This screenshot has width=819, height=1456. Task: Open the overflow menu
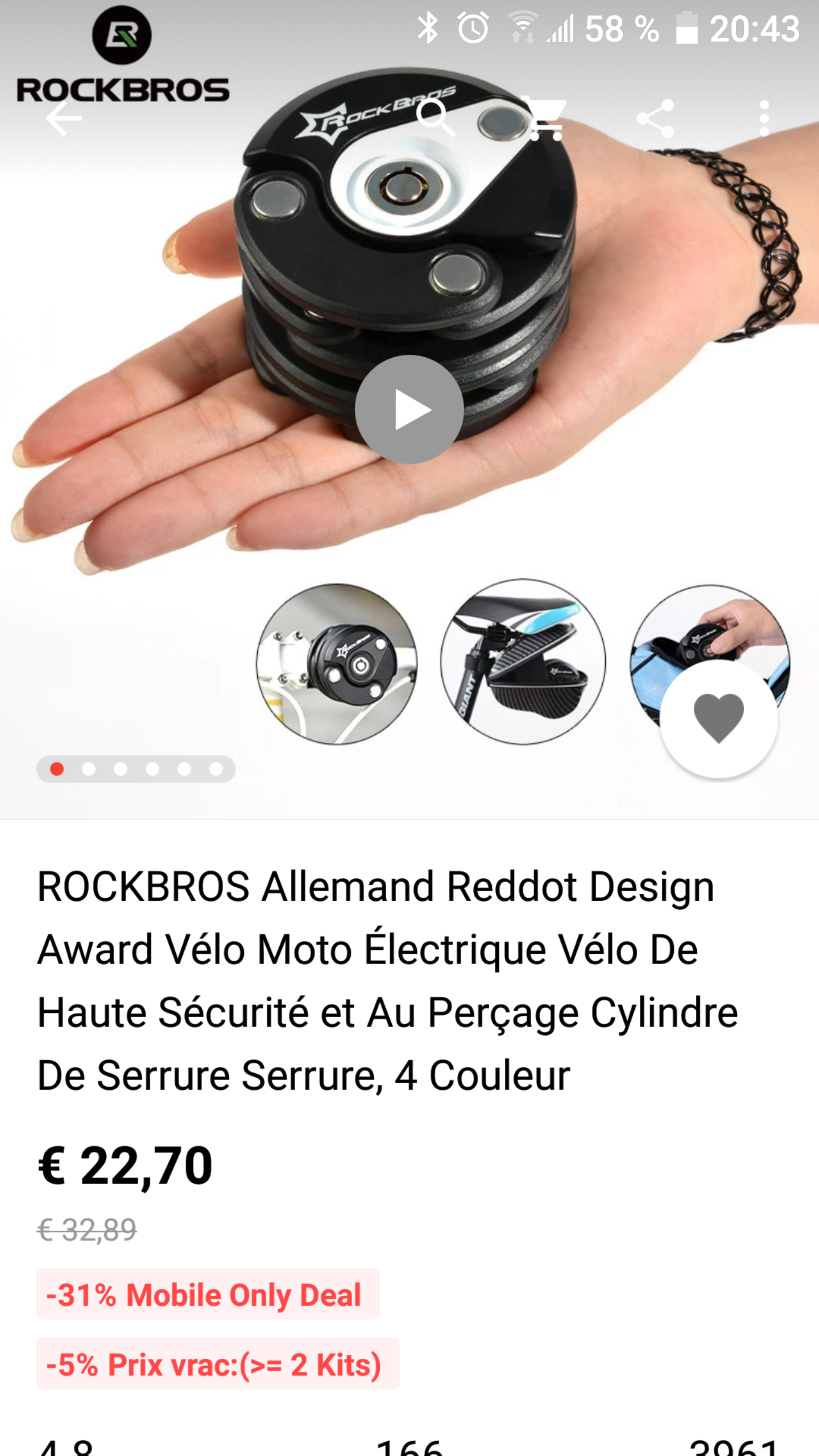coord(764,118)
